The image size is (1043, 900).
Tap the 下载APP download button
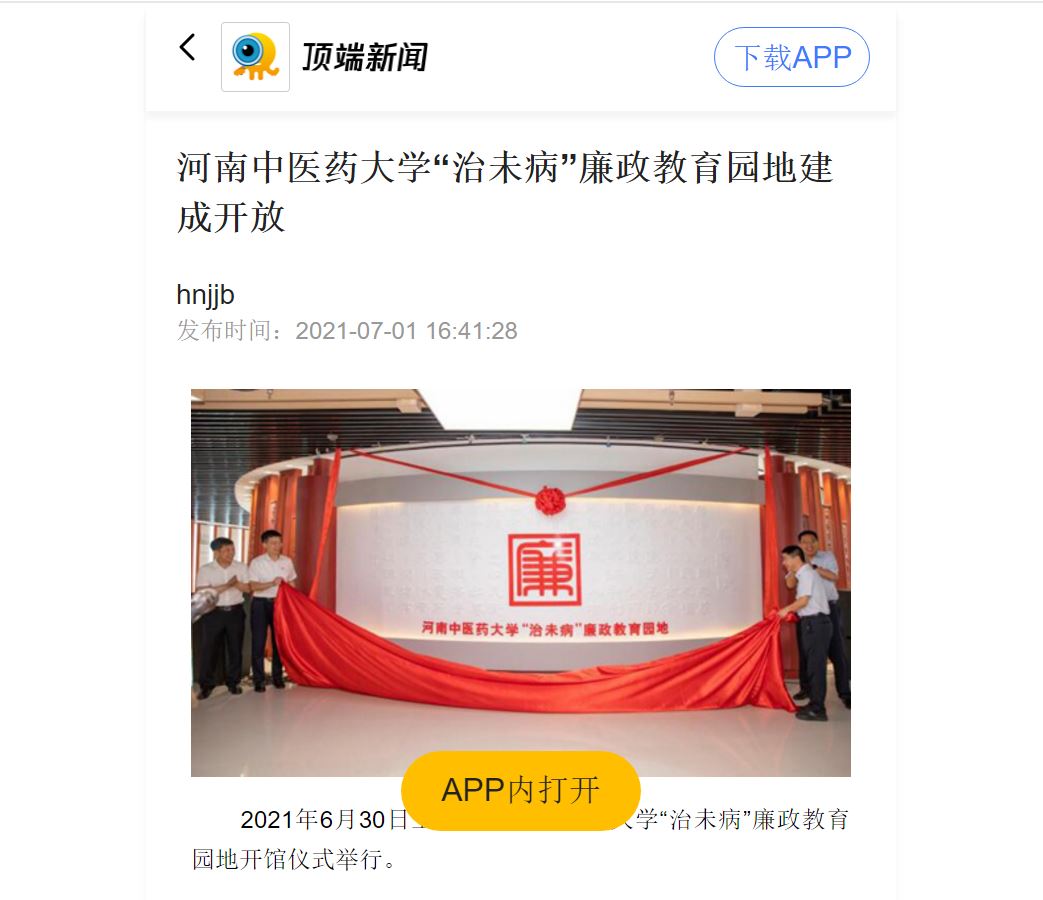791,57
